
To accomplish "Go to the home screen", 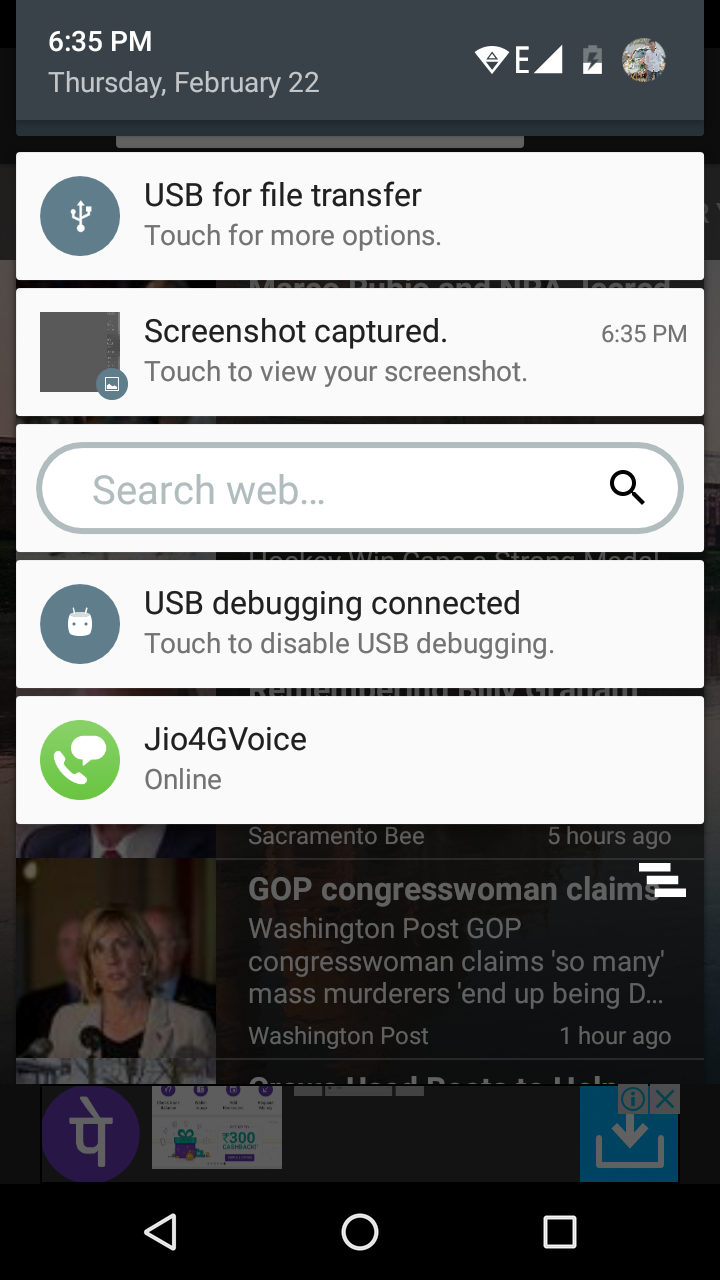I will click(360, 1232).
